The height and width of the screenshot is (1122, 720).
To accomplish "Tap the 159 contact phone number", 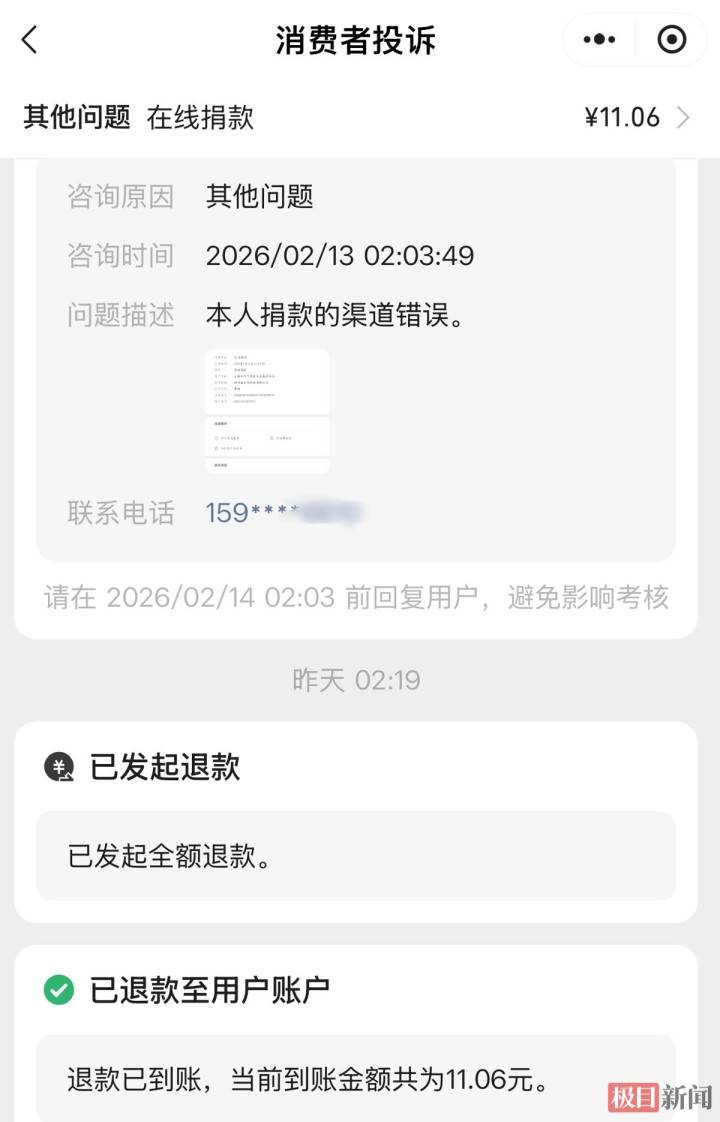I will (285, 512).
